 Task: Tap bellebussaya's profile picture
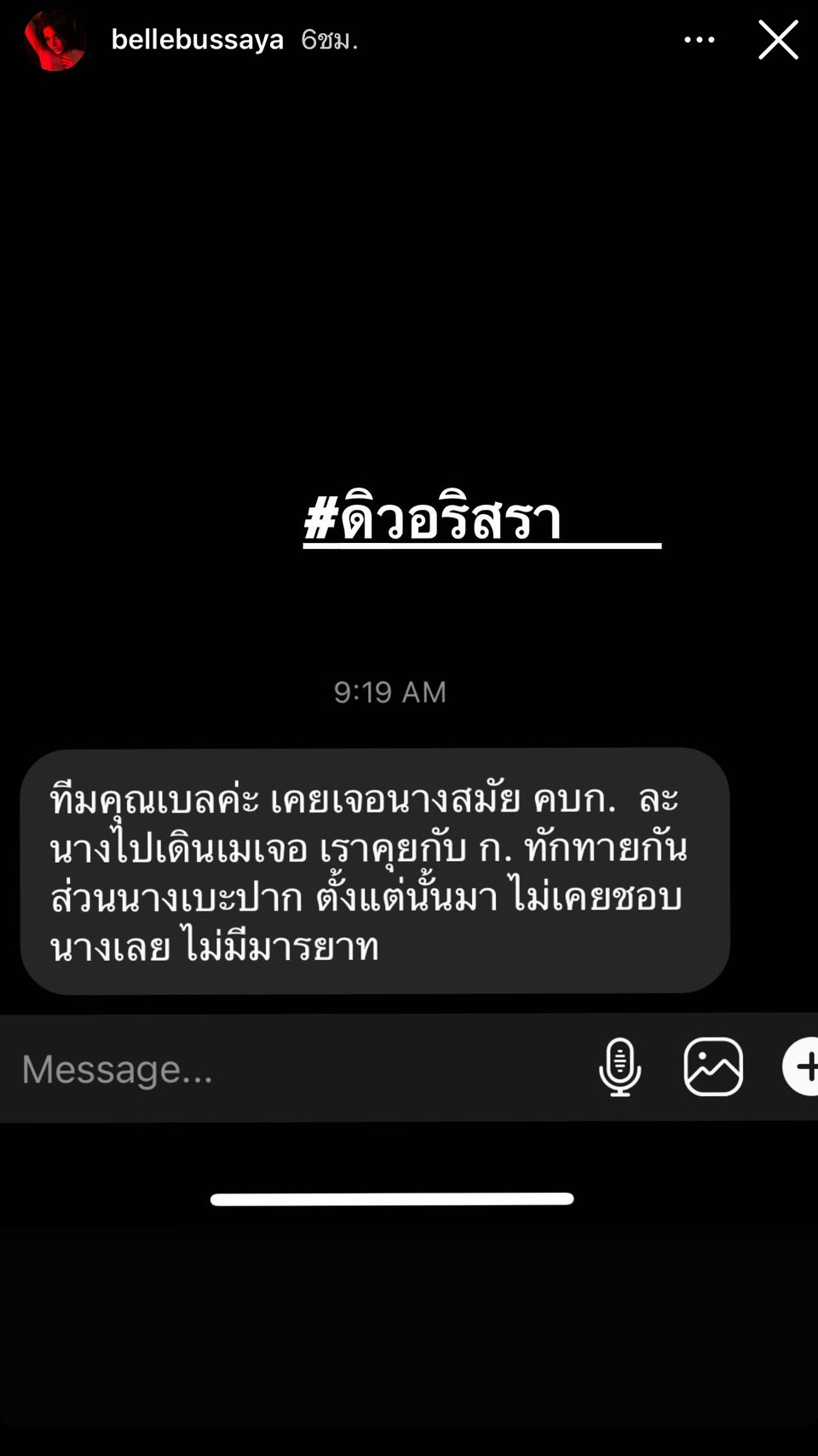tap(55, 40)
